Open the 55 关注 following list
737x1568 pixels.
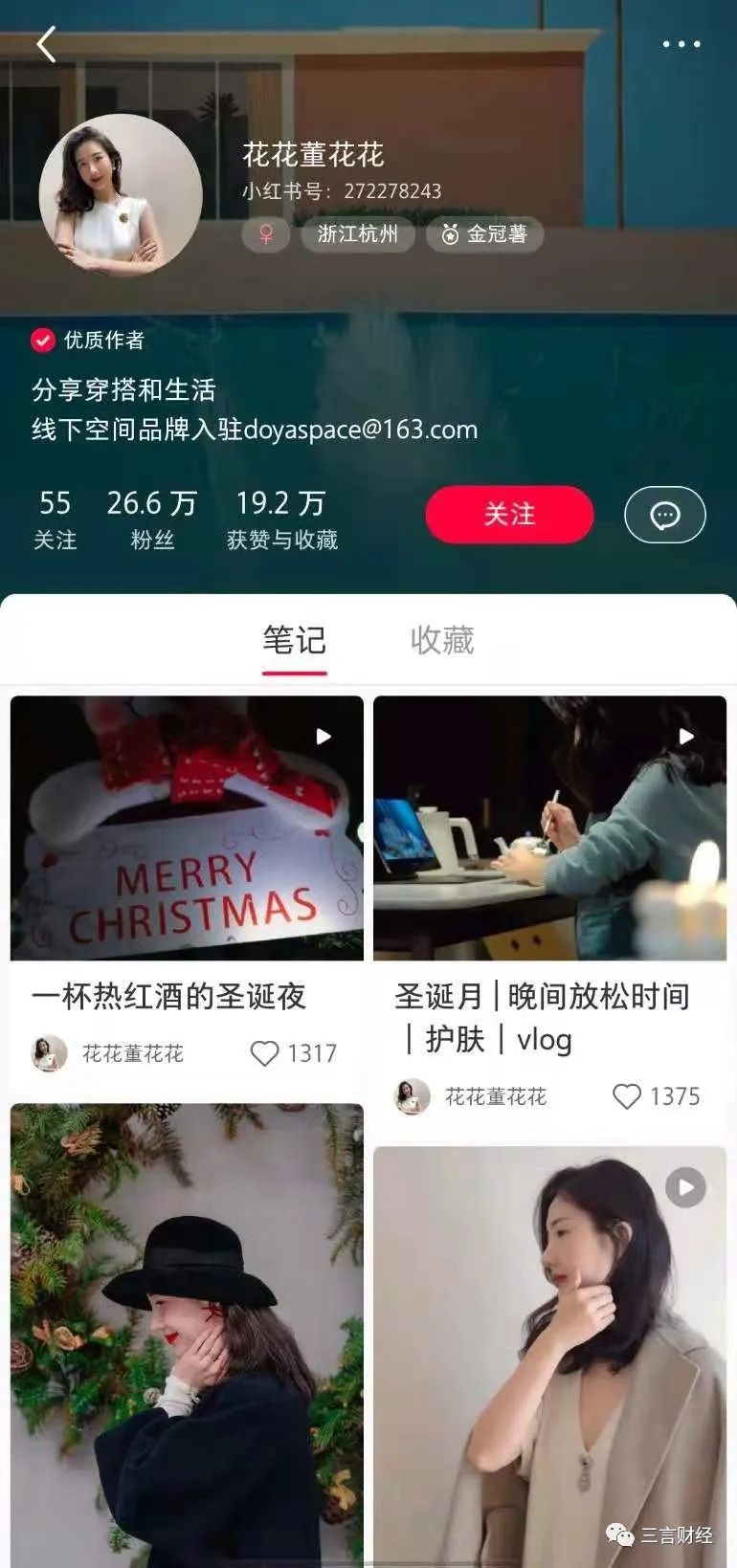click(x=55, y=519)
